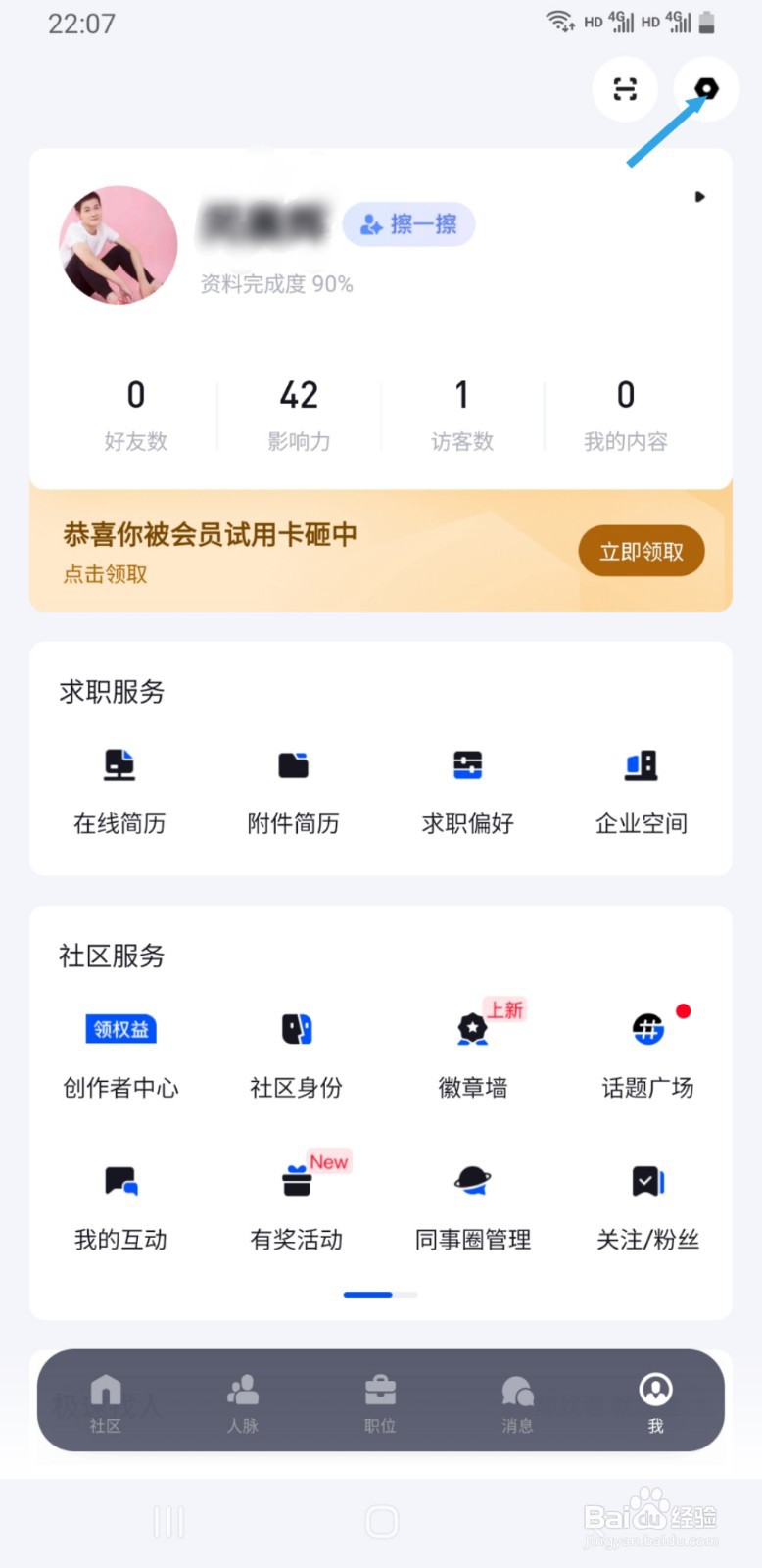Select the 人脉 tab in bottom navigation
762x1568 pixels.
coord(243,1401)
